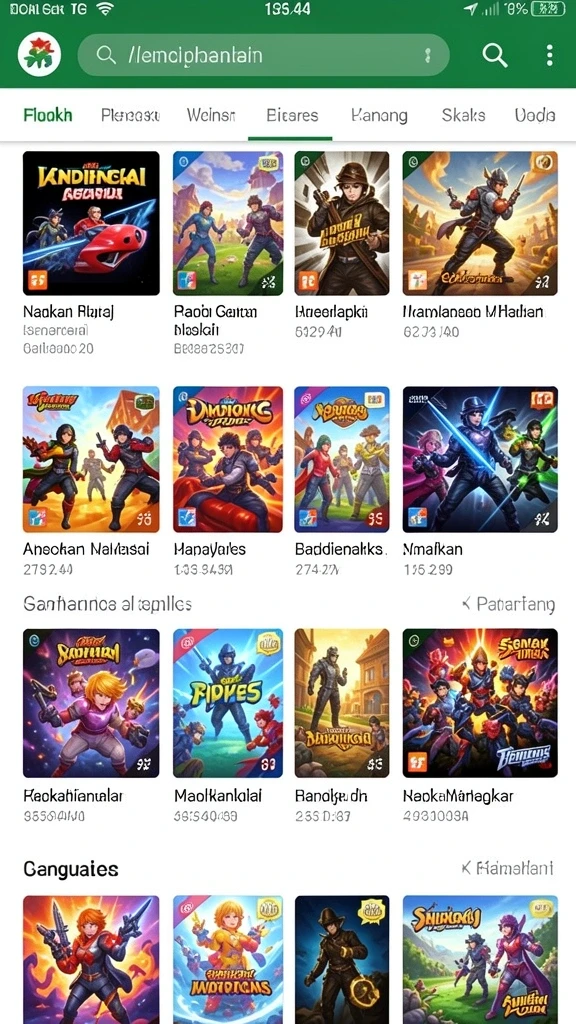Focus the search field in the green header
This screenshot has width=576, height=1024.
pyautogui.click(x=264, y=55)
